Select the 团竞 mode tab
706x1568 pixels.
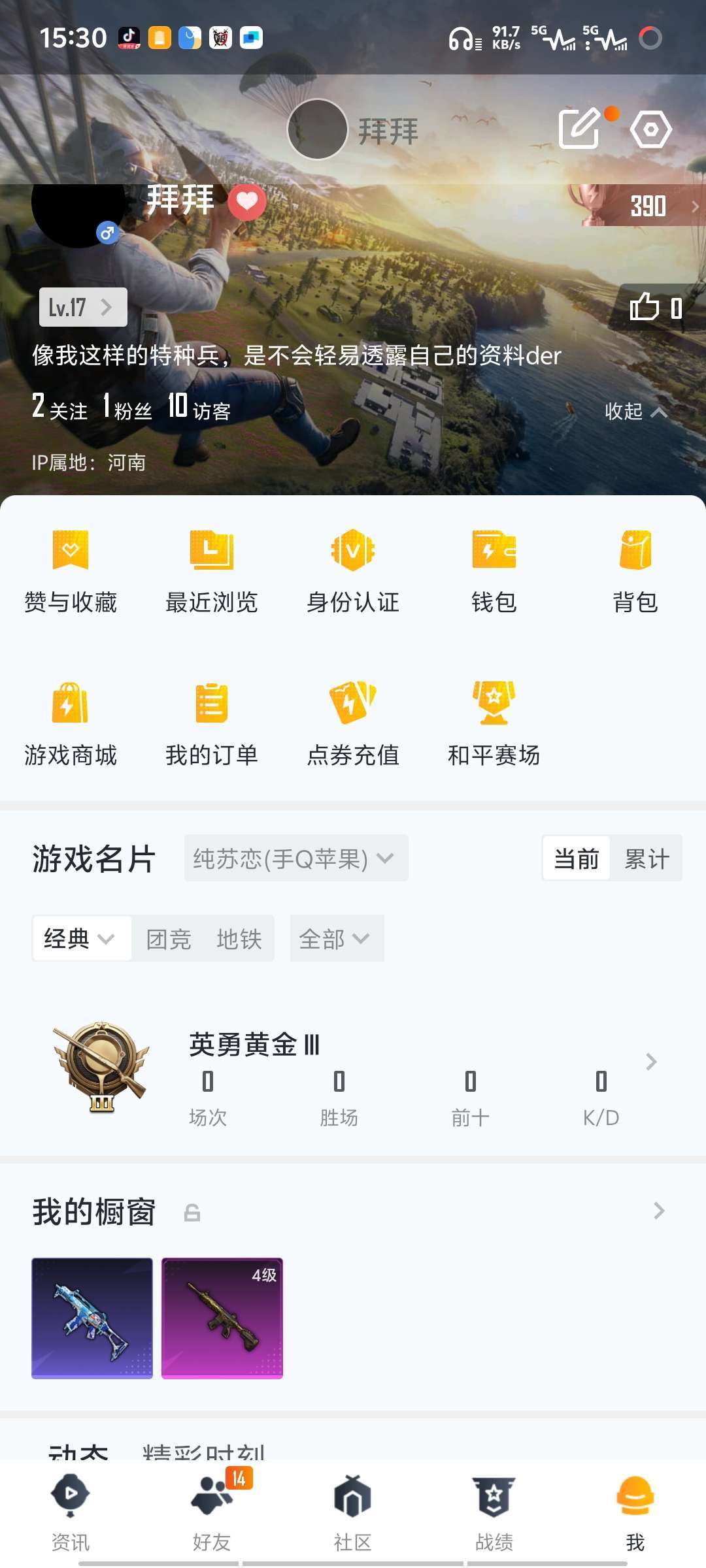pyautogui.click(x=169, y=939)
